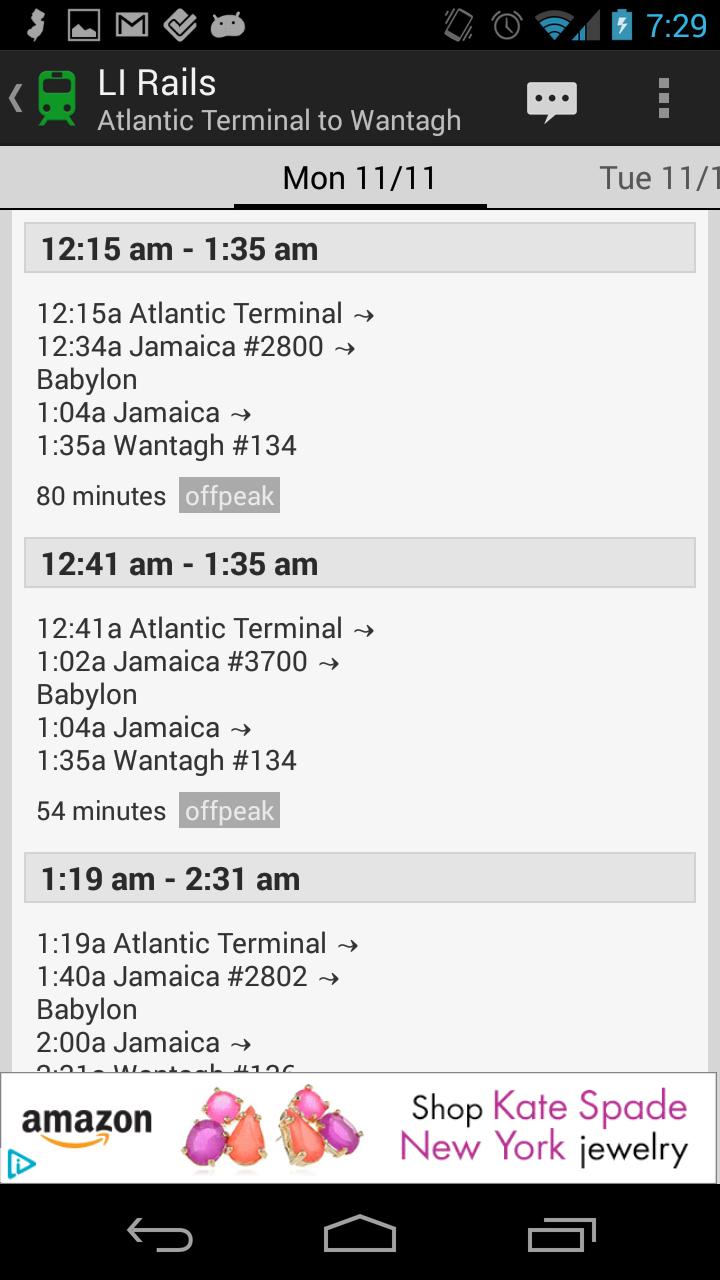The width and height of the screenshot is (720, 1280).
Task: Go to the home screen
Action: [360, 1234]
